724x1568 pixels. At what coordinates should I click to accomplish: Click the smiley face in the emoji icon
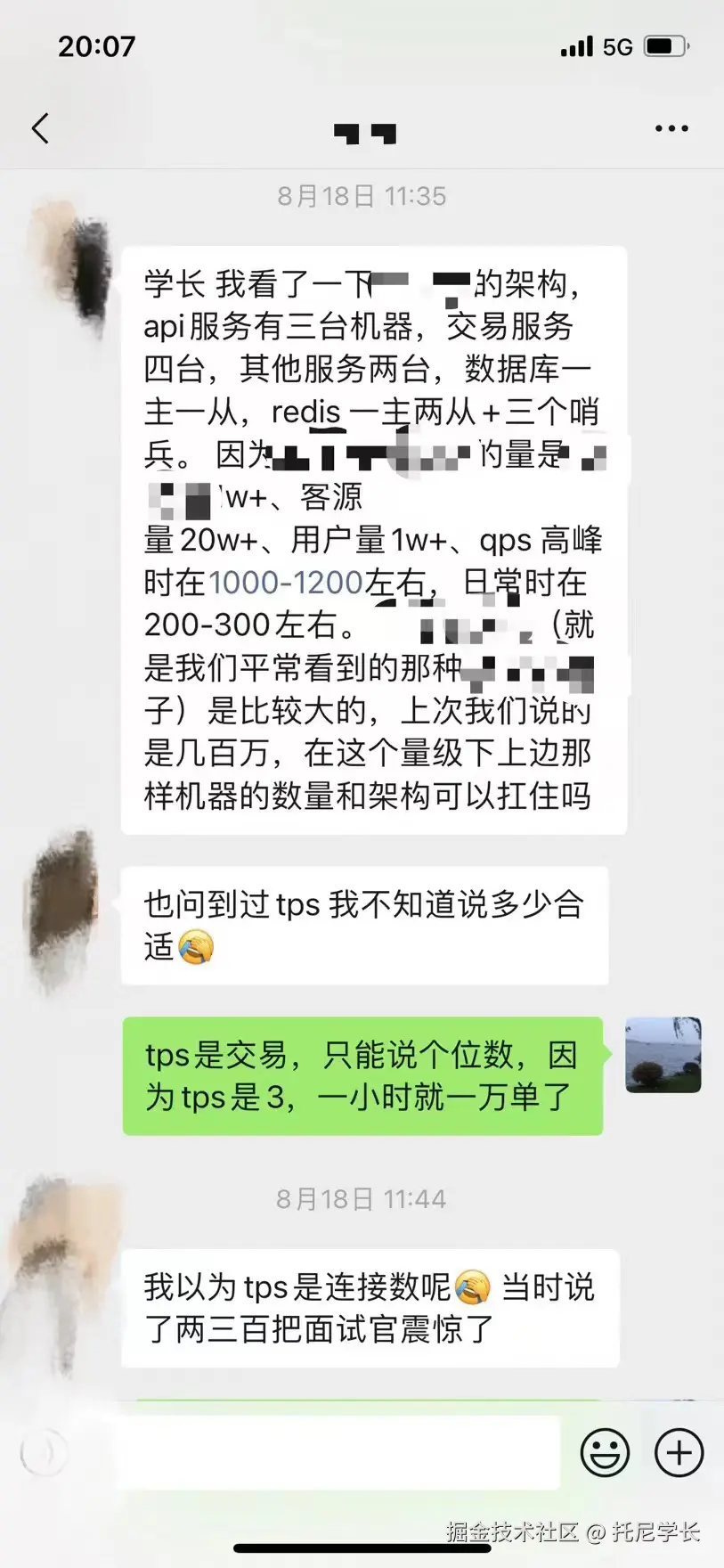pyautogui.click(x=605, y=1452)
